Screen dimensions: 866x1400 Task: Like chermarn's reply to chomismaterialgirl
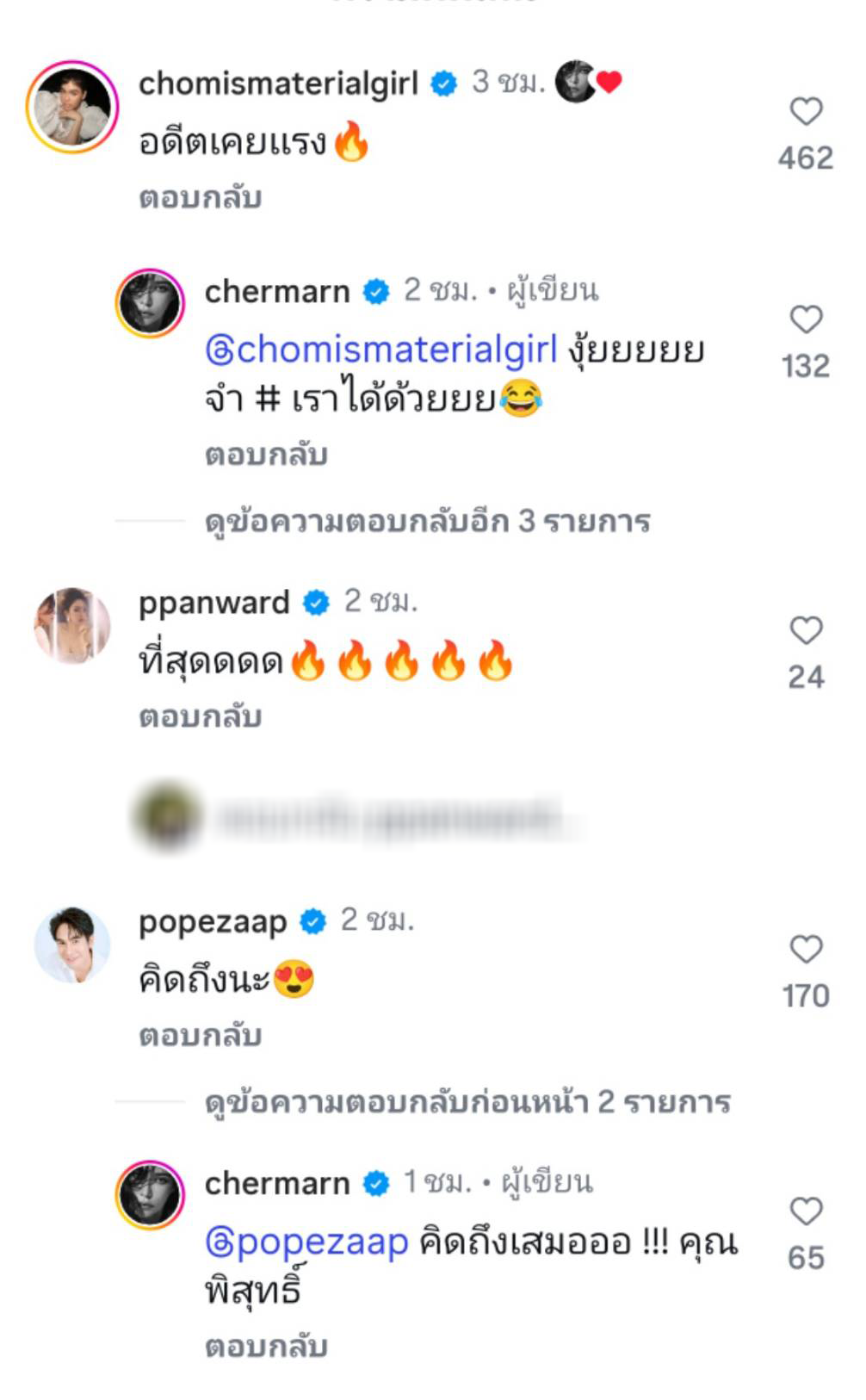click(x=806, y=320)
